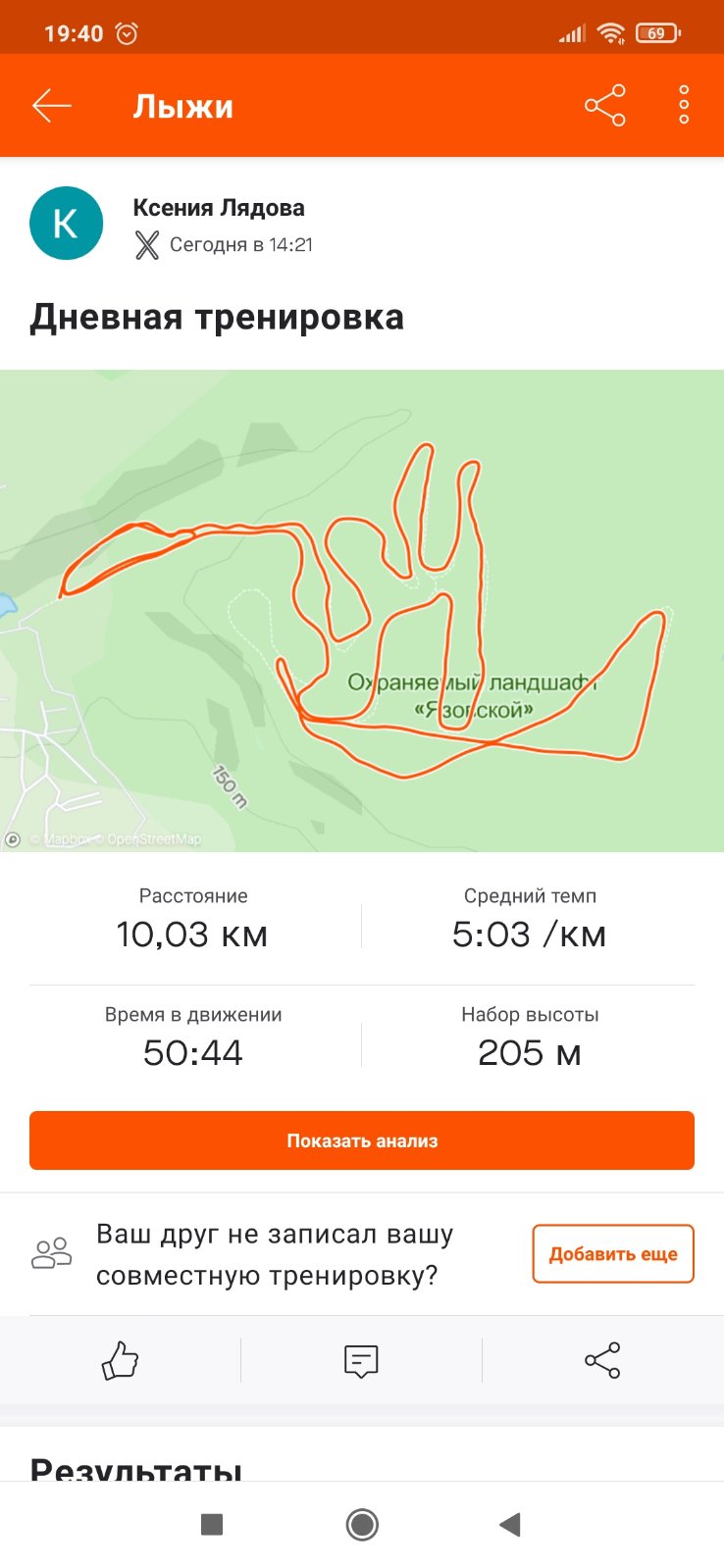Open Ксения Лядова's profile avatar
Screen dimensions: 724x1568
click(66, 224)
